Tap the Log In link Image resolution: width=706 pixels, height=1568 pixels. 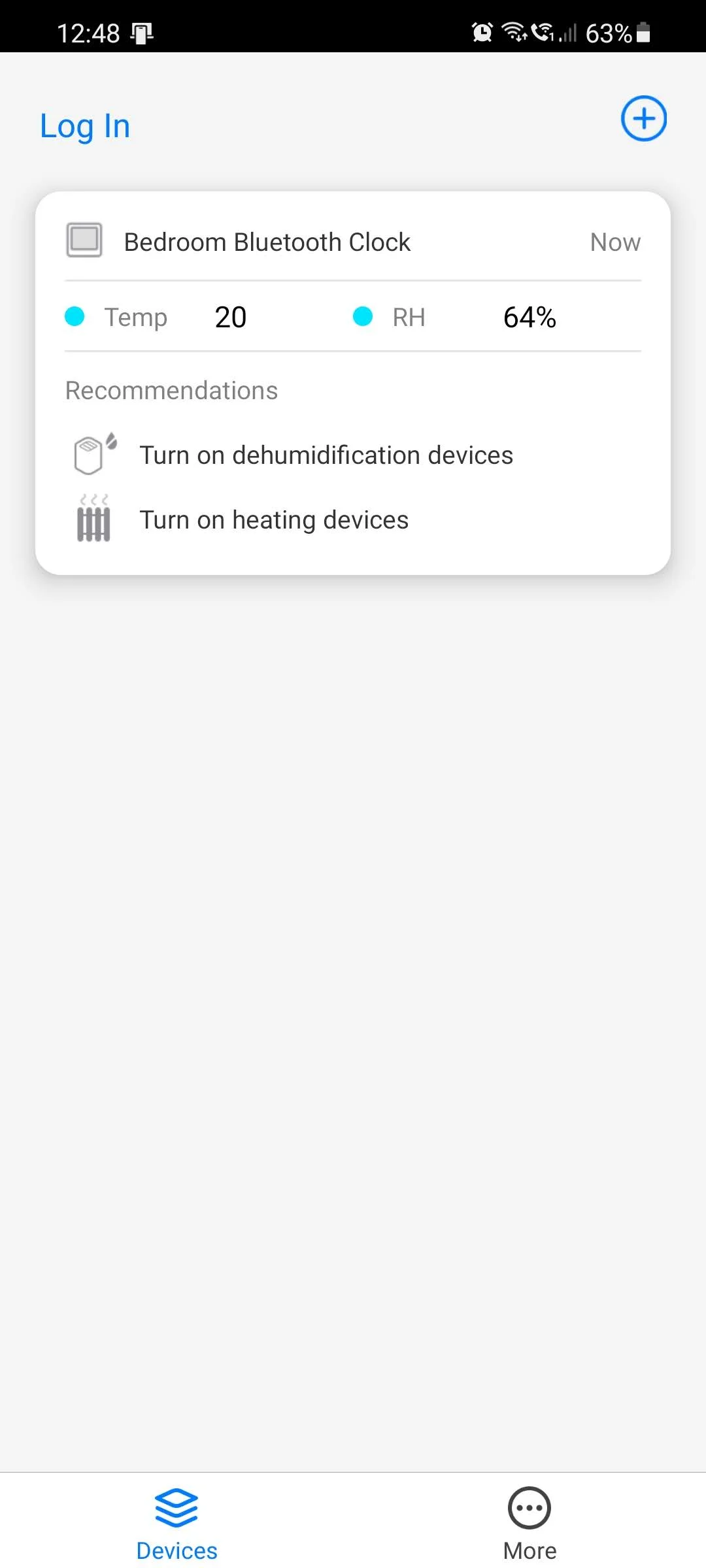[x=85, y=126]
